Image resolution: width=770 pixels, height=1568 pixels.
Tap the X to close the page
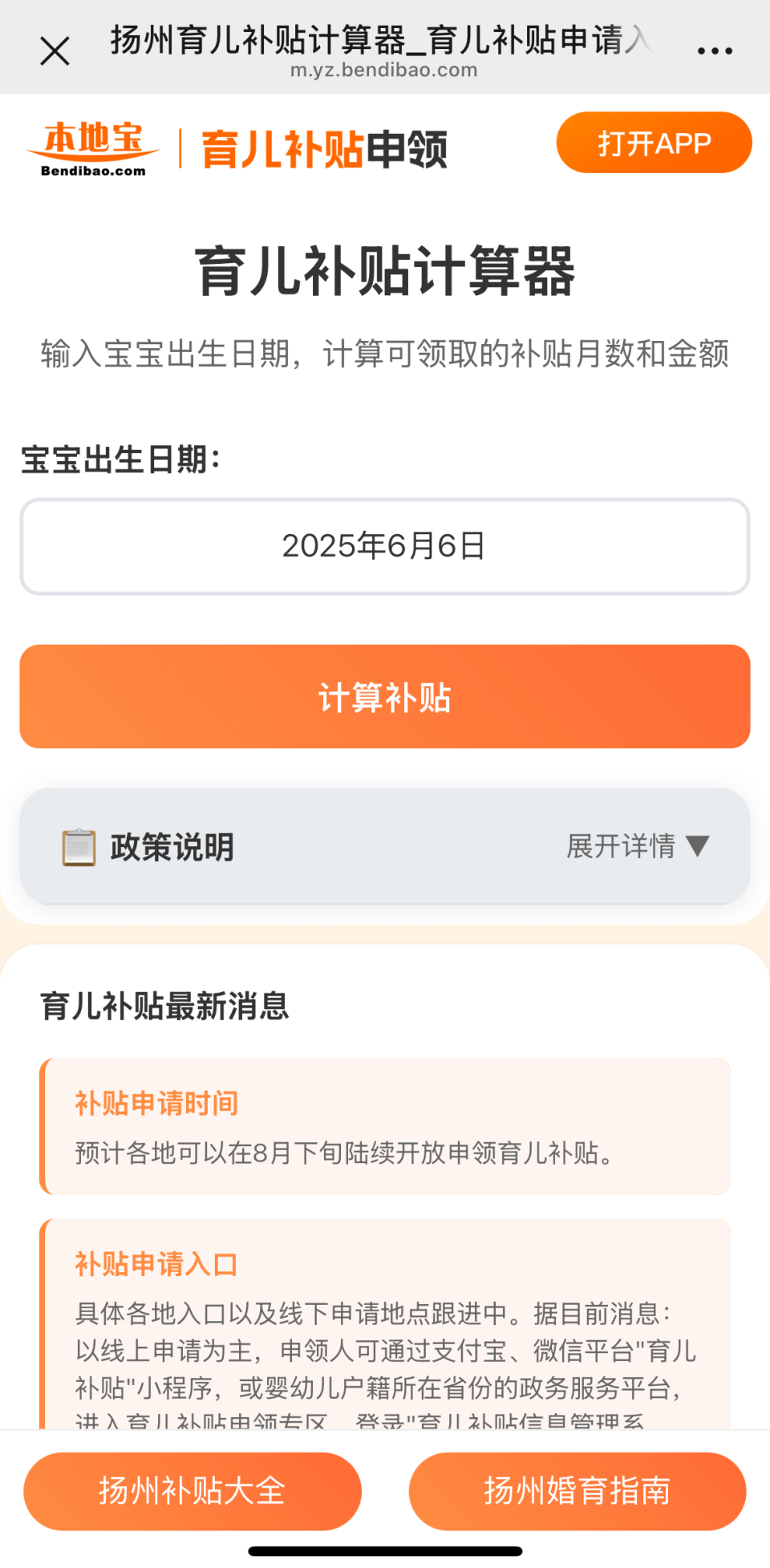coord(55,50)
